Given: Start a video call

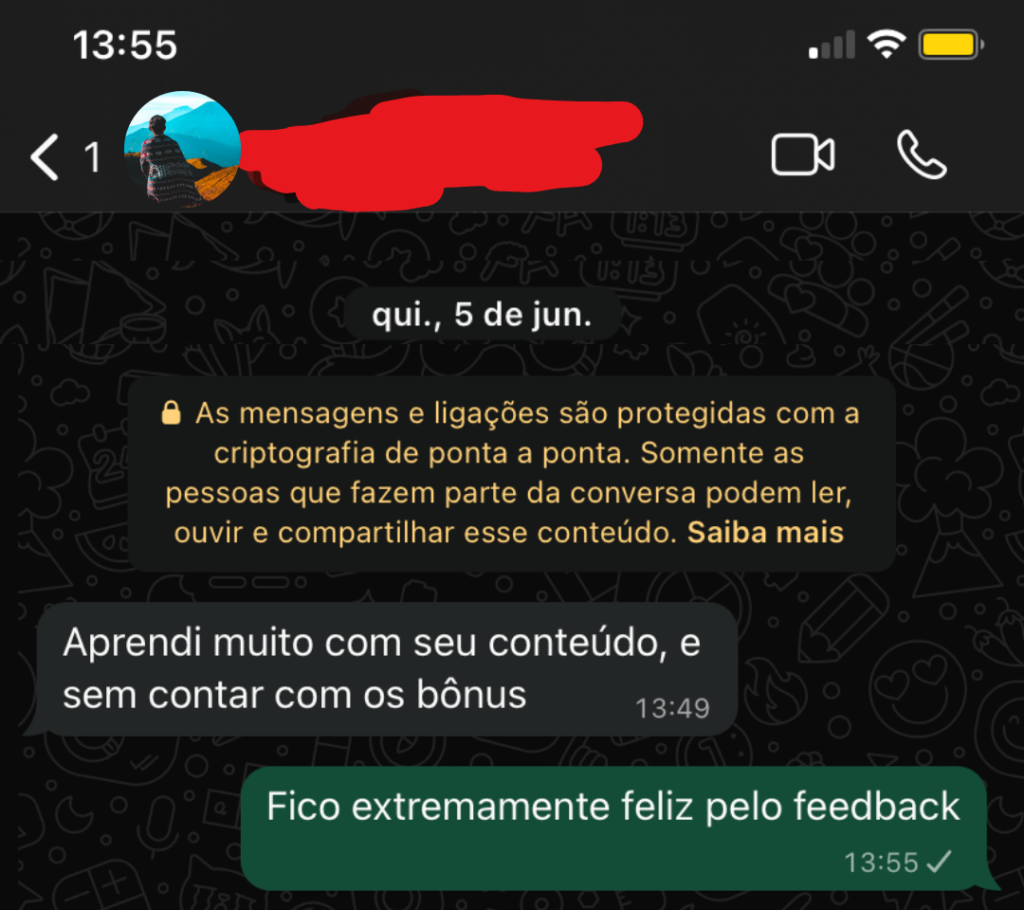Looking at the screenshot, I should pos(802,156).
